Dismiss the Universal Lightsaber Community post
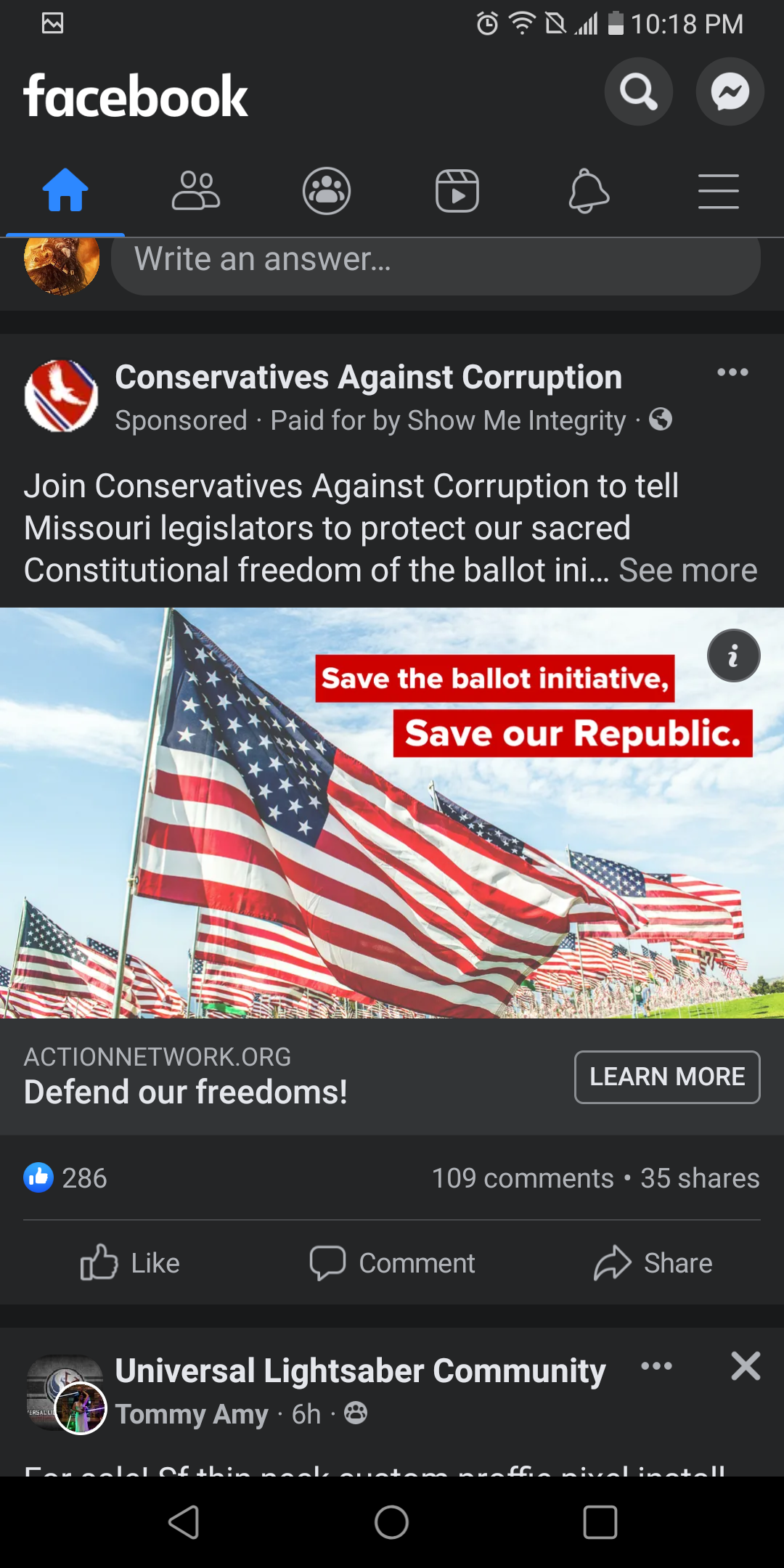 click(746, 1366)
